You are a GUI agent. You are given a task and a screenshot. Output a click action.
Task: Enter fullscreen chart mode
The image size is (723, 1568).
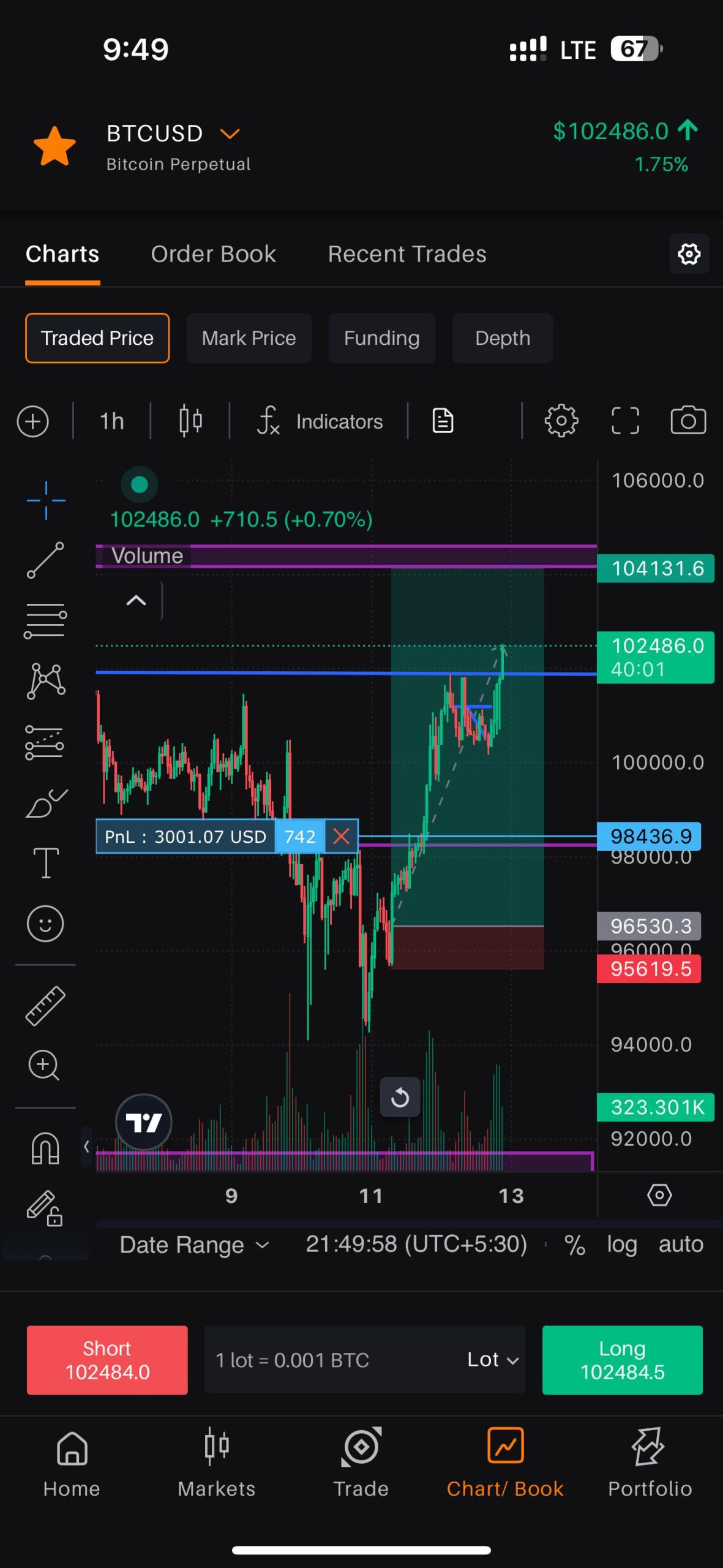(x=625, y=421)
